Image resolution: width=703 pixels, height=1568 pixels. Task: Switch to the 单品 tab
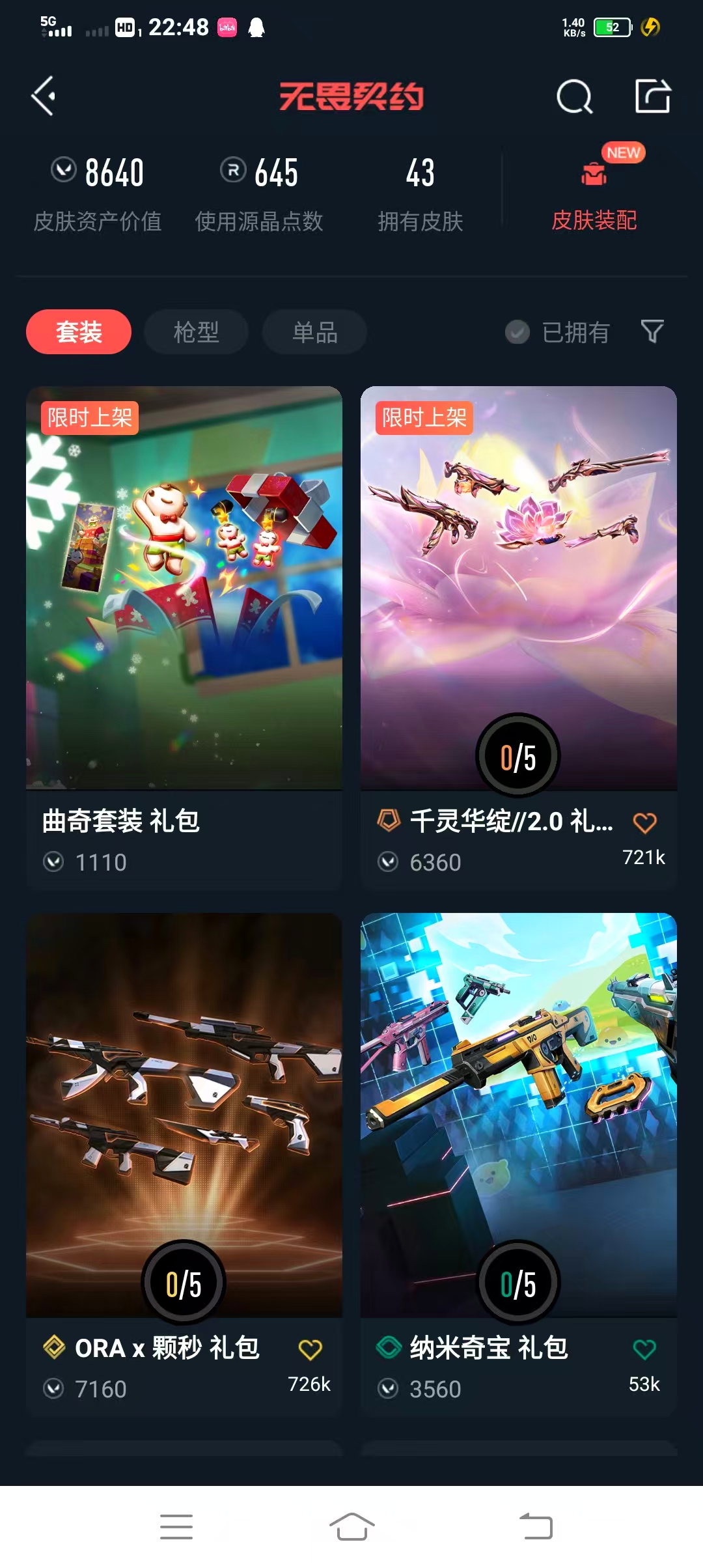tap(314, 332)
